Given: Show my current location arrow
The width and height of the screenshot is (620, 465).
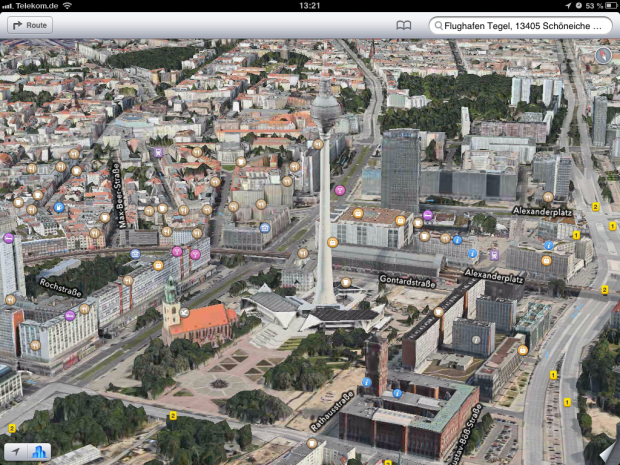Looking at the screenshot, I should click(x=16, y=452).
